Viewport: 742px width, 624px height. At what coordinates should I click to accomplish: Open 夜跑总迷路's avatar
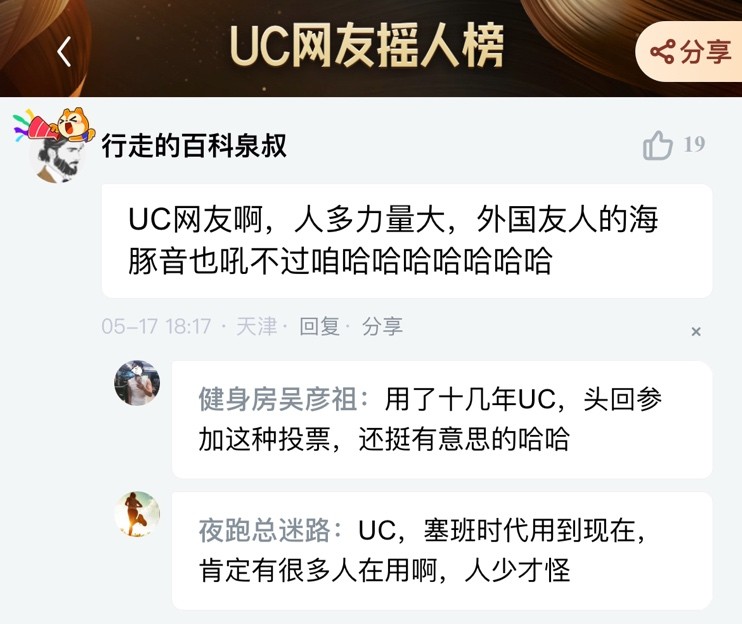click(x=137, y=514)
